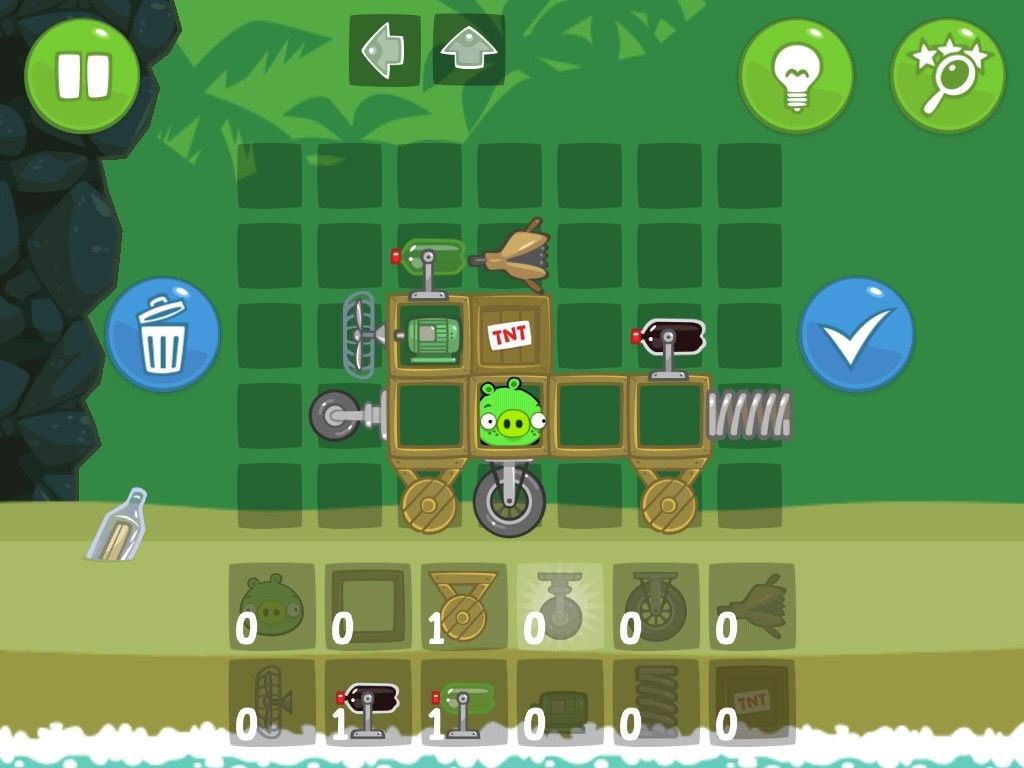Select the green soda bottle part
Screen dimensions: 1024x768
(463, 702)
